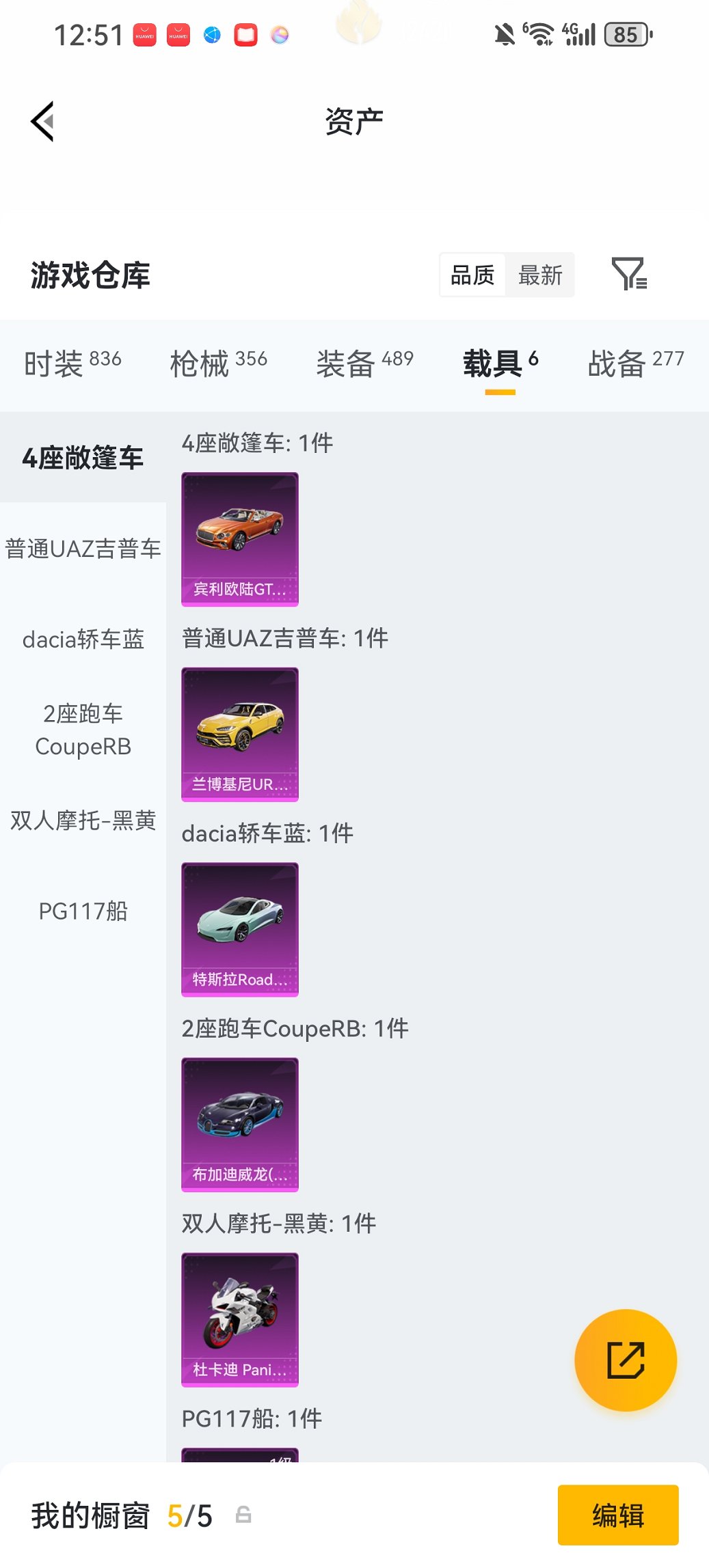Select 双人摩托-黑黄 in the sidebar
The image size is (709, 1568).
[x=83, y=821]
